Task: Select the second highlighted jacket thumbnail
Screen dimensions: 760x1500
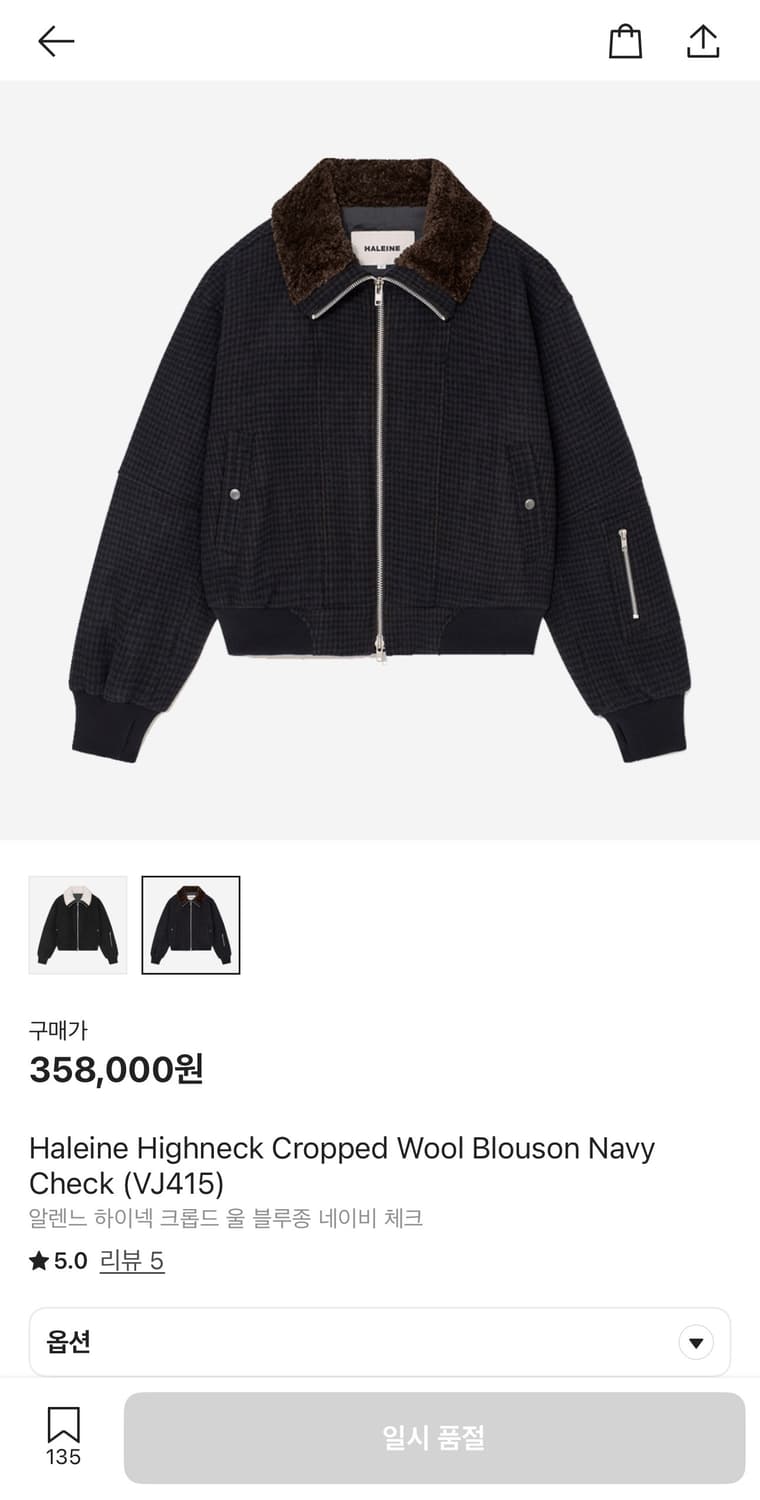Action: 191,923
